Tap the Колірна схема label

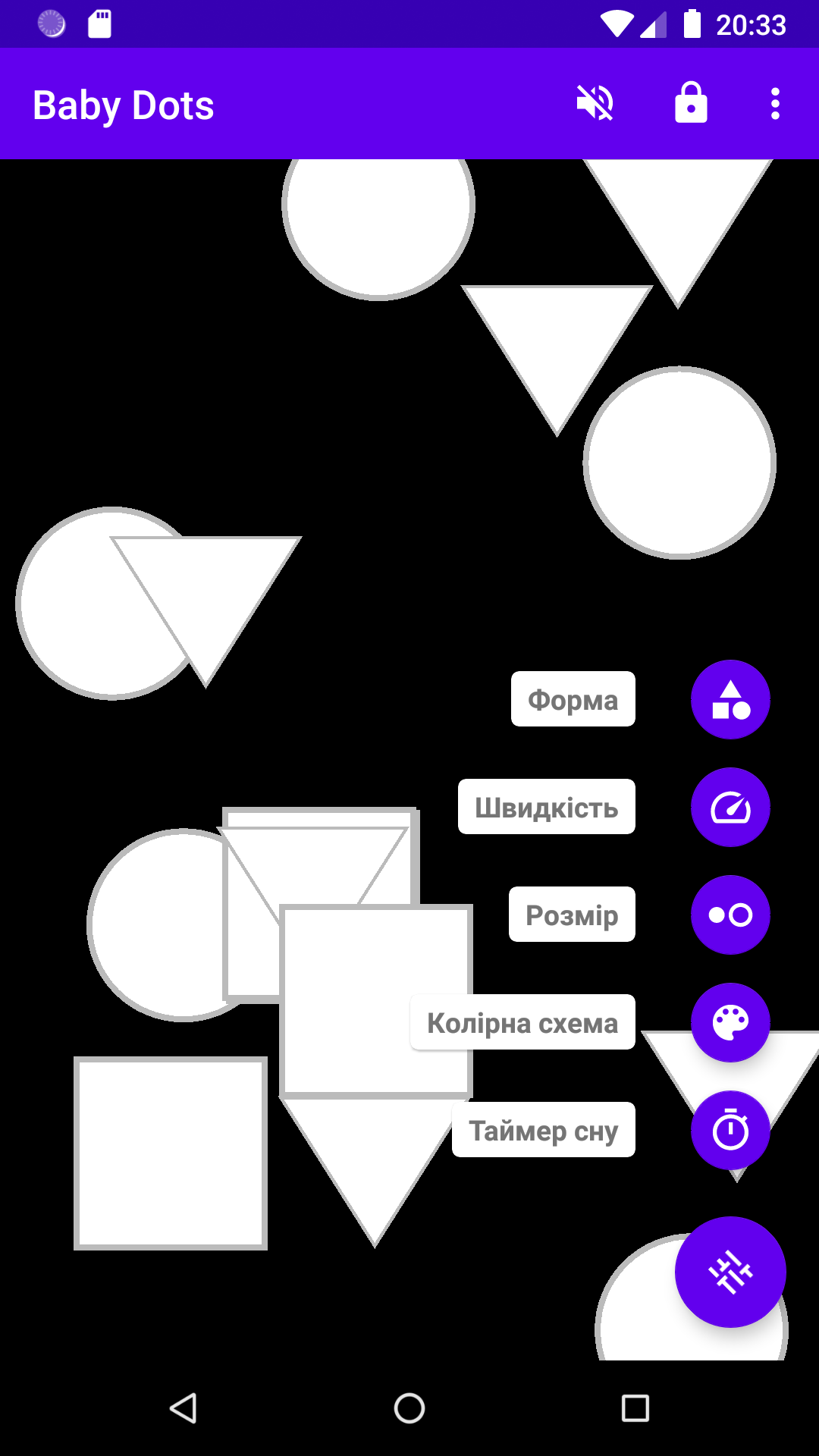click(522, 1022)
